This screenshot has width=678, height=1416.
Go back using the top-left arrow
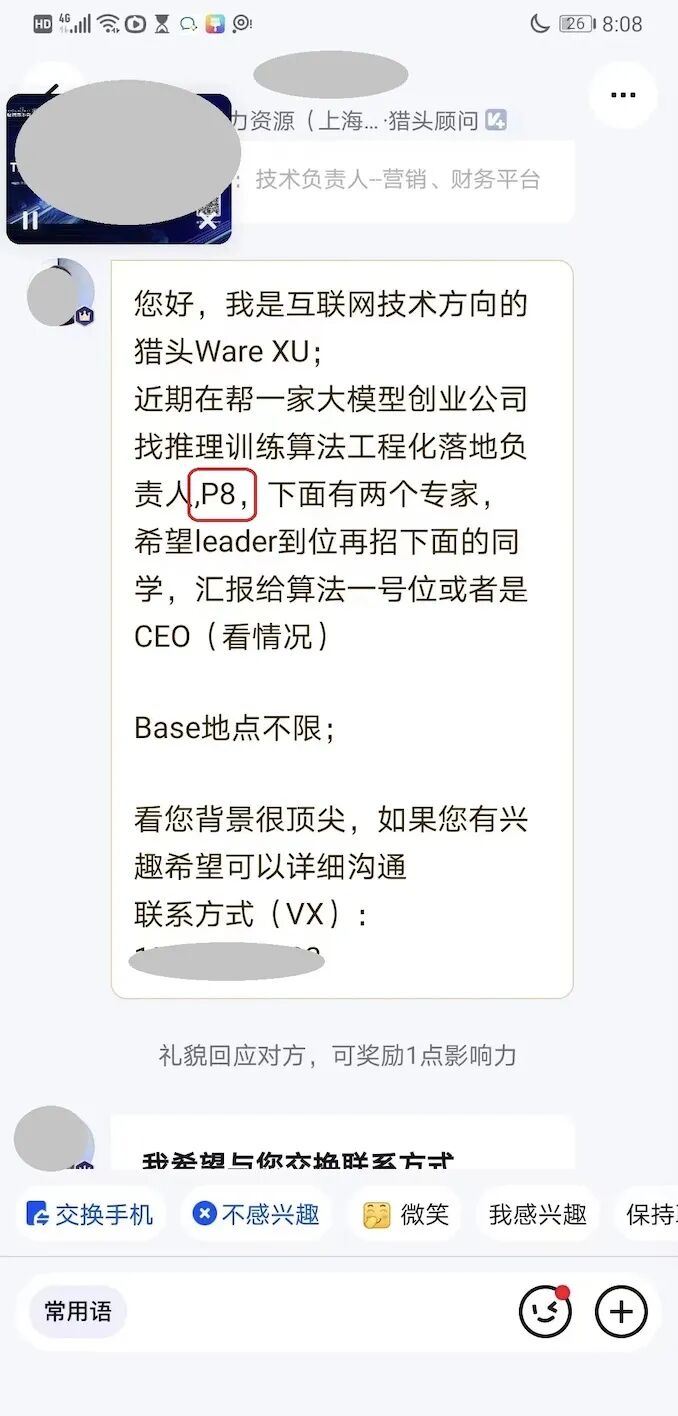click(50, 88)
